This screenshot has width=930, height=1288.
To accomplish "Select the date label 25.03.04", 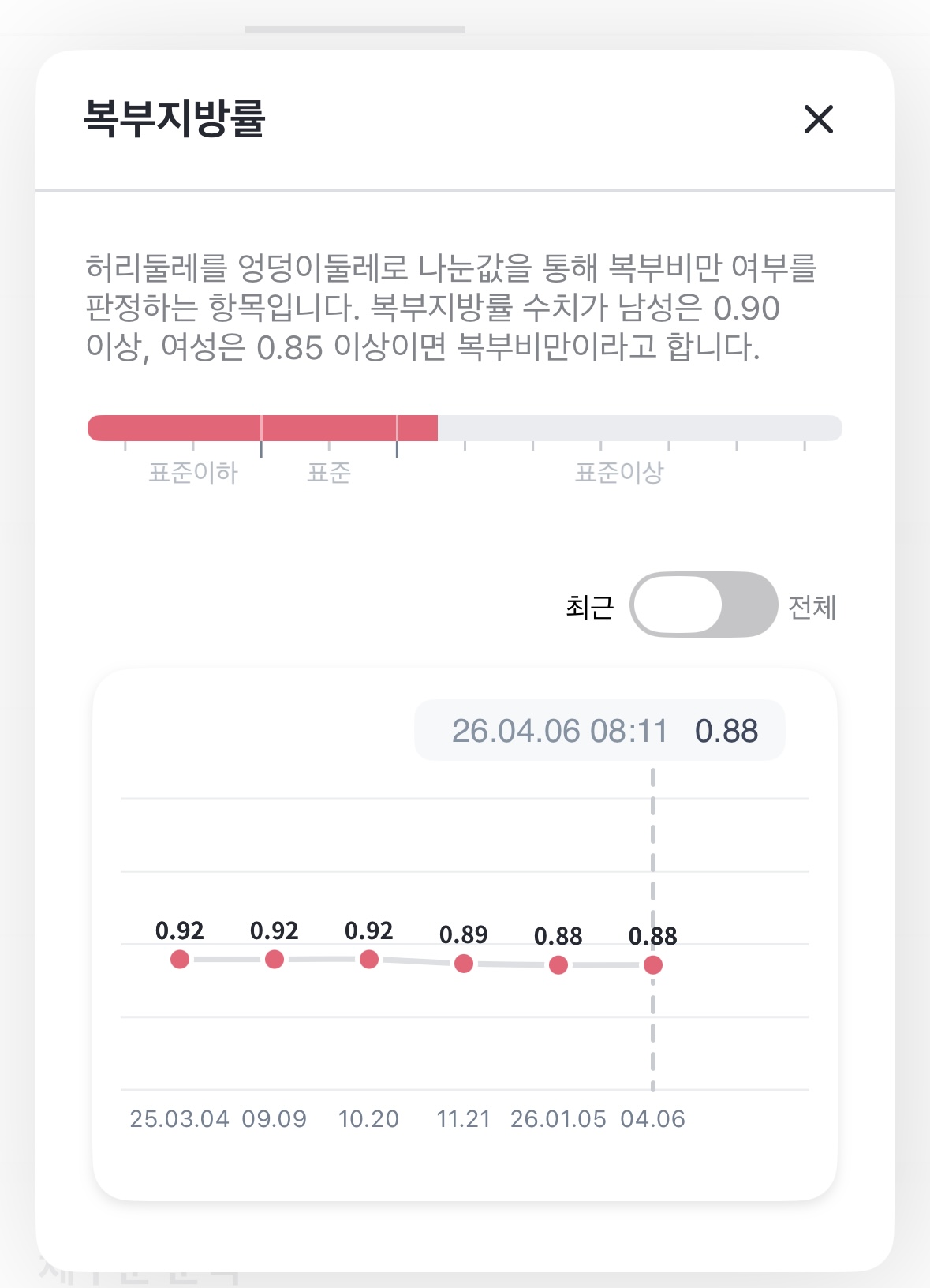I will 180,1118.
